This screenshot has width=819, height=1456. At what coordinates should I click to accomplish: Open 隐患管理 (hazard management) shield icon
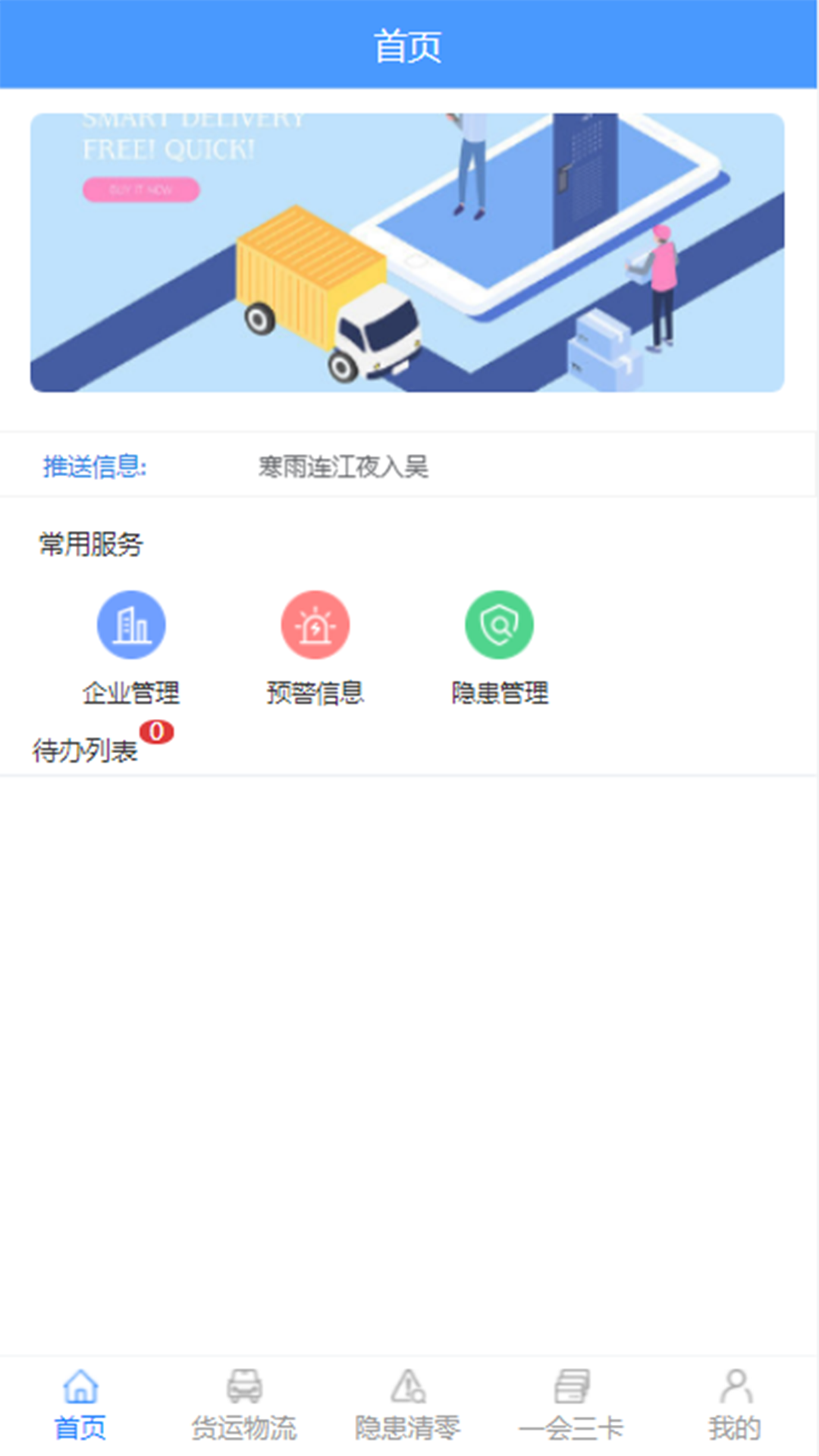pos(499,623)
